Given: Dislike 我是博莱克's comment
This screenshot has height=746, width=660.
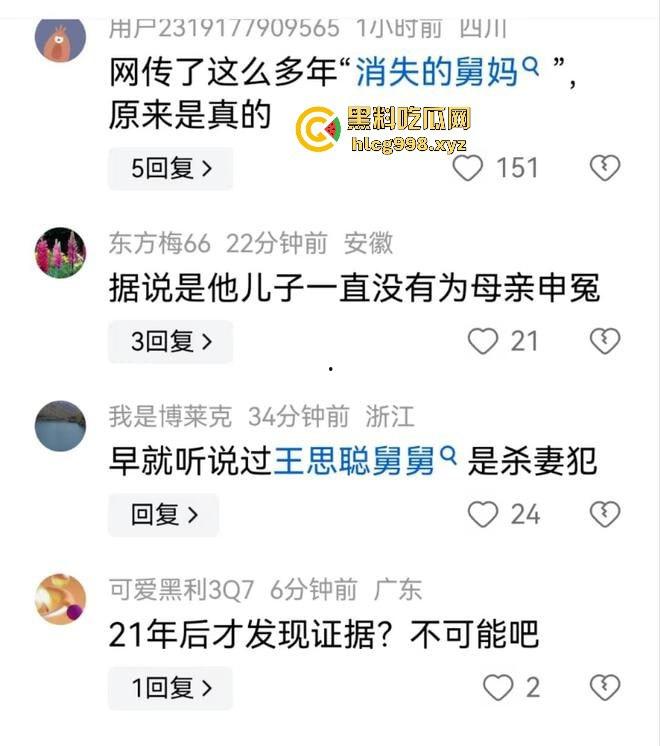Looking at the screenshot, I should pyautogui.click(x=604, y=515).
